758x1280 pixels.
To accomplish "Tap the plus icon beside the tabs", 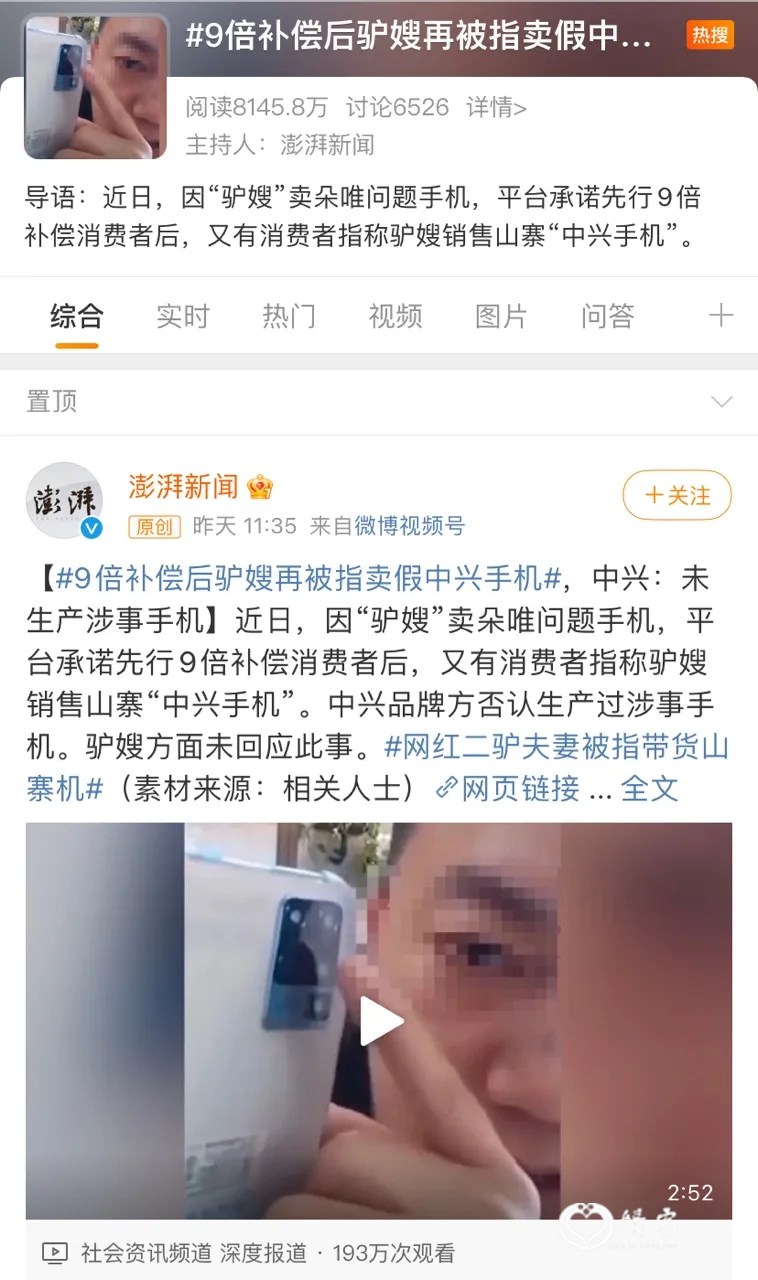I will 720,316.
